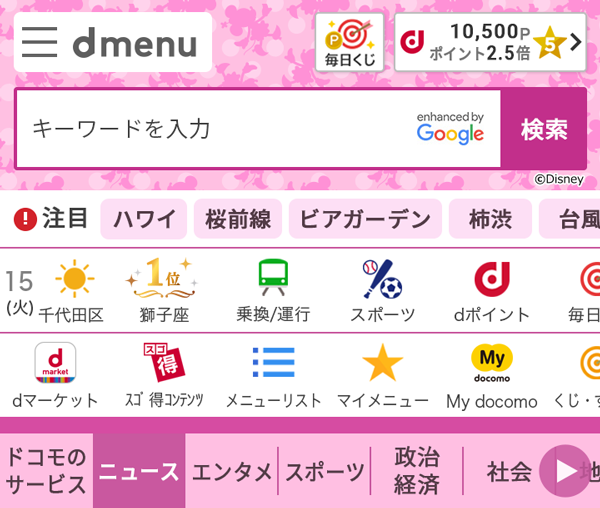The image size is (600, 508).
Task: Open the dポイント shortcut
Action: [491, 290]
